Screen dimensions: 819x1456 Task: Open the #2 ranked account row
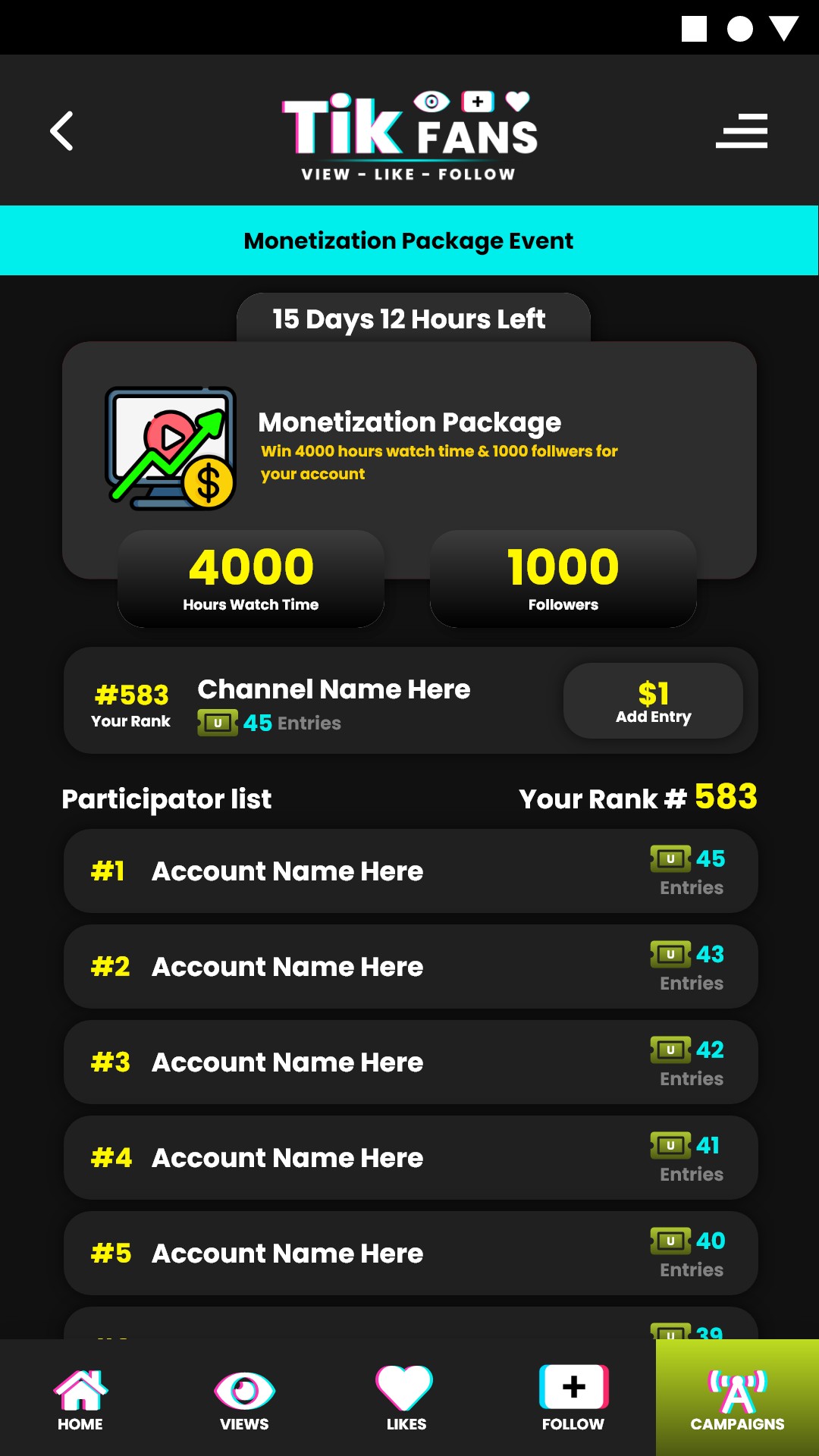coord(409,967)
